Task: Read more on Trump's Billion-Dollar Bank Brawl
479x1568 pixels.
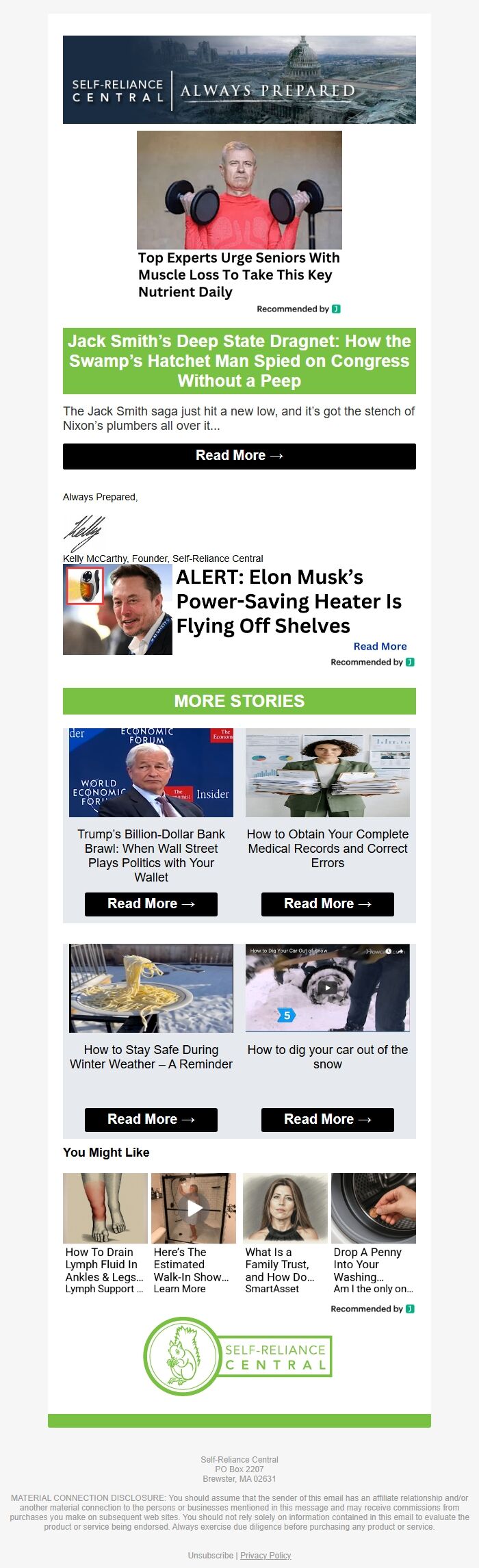Action: 151,904
